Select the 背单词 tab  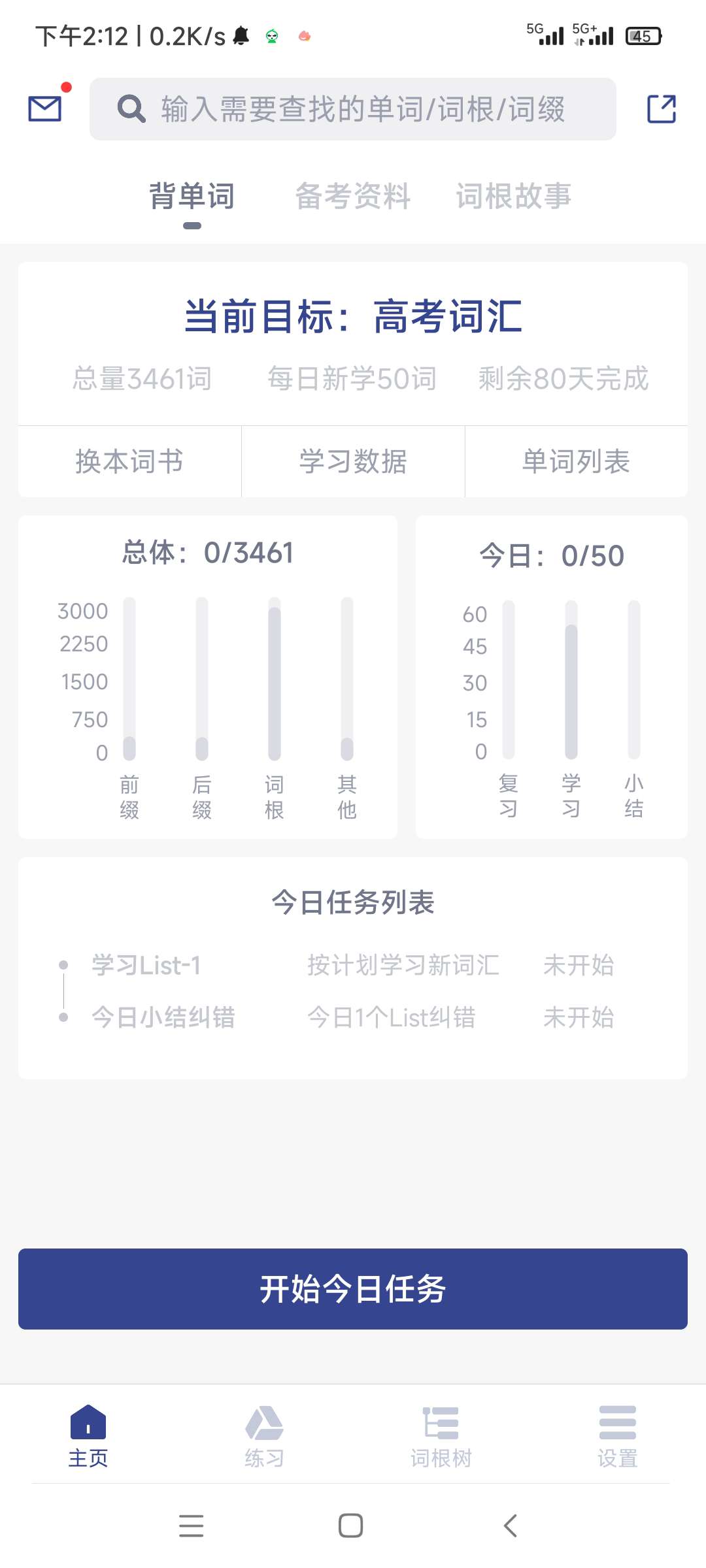pyautogui.click(x=192, y=196)
